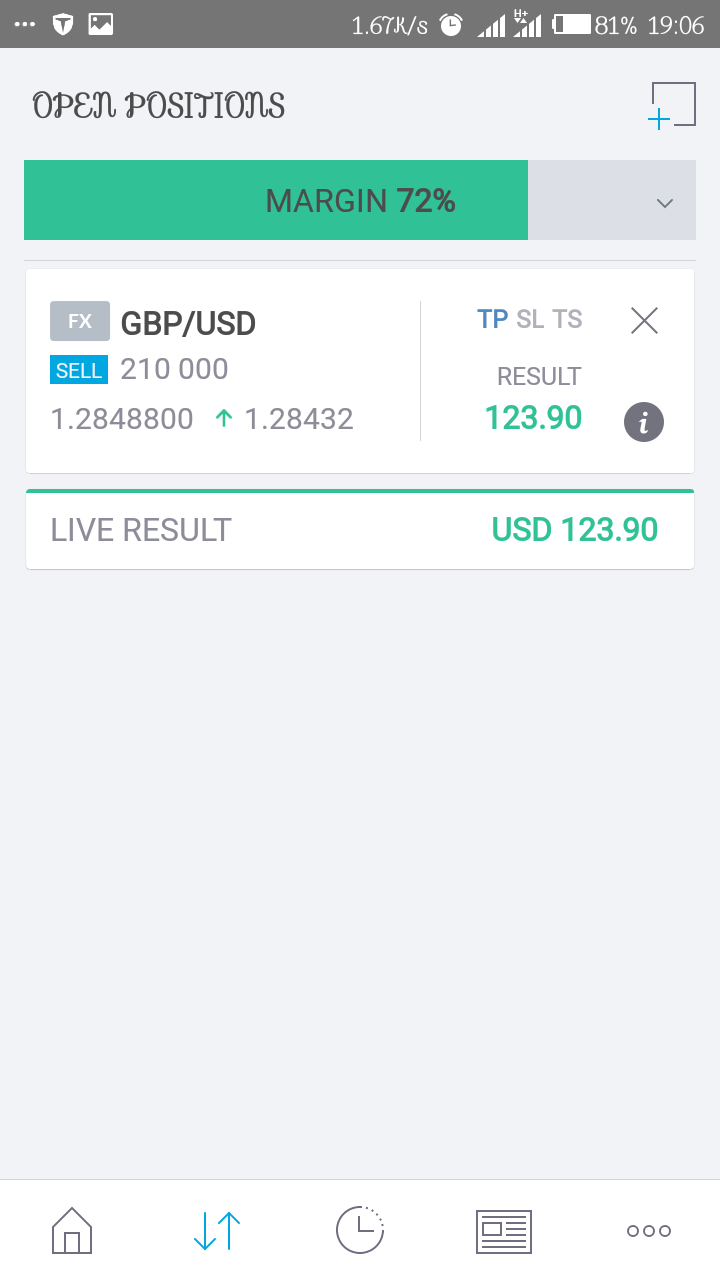
Task: Open the history clock tab
Action: (x=360, y=1230)
